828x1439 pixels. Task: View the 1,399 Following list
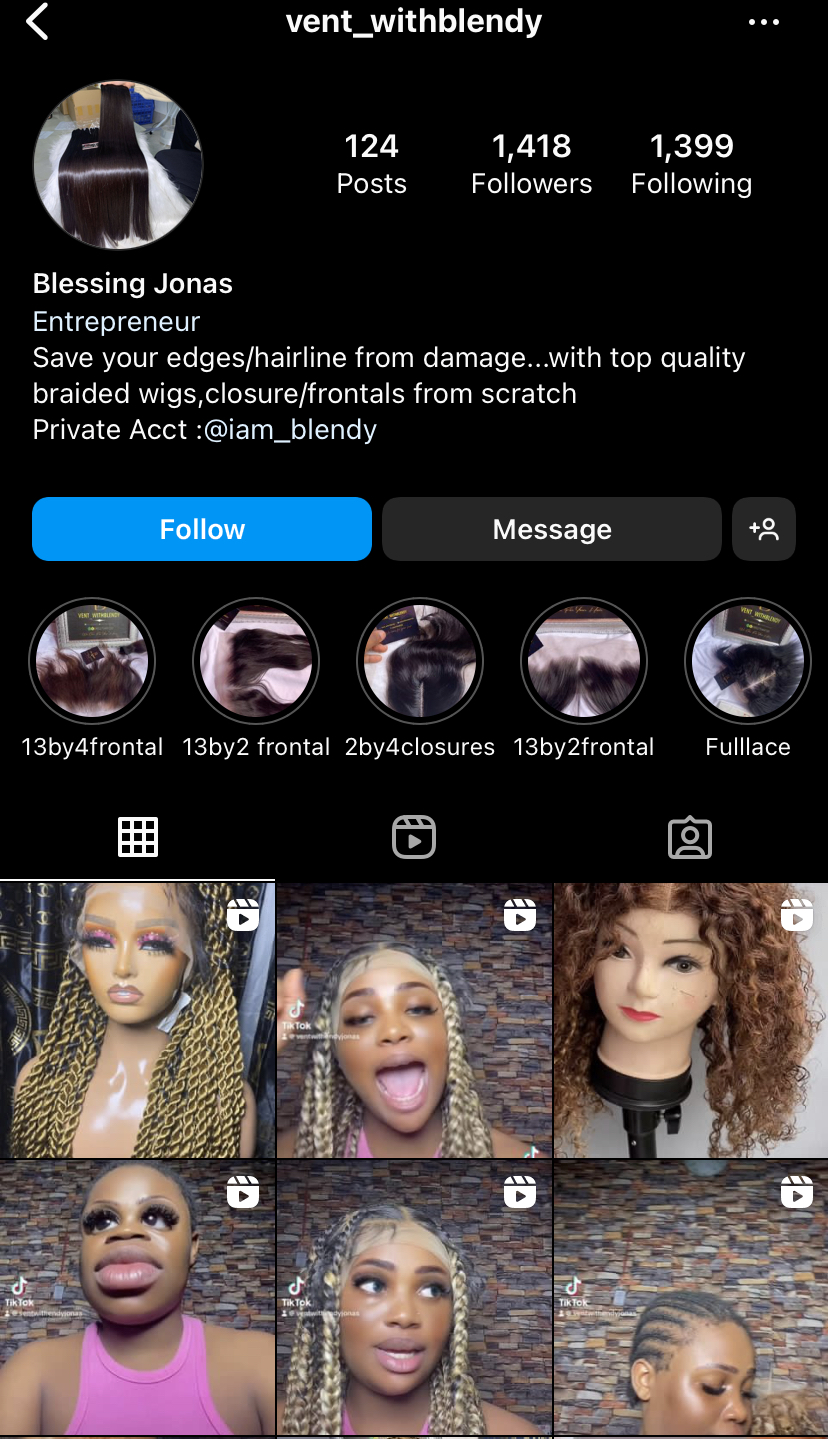click(691, 164)
